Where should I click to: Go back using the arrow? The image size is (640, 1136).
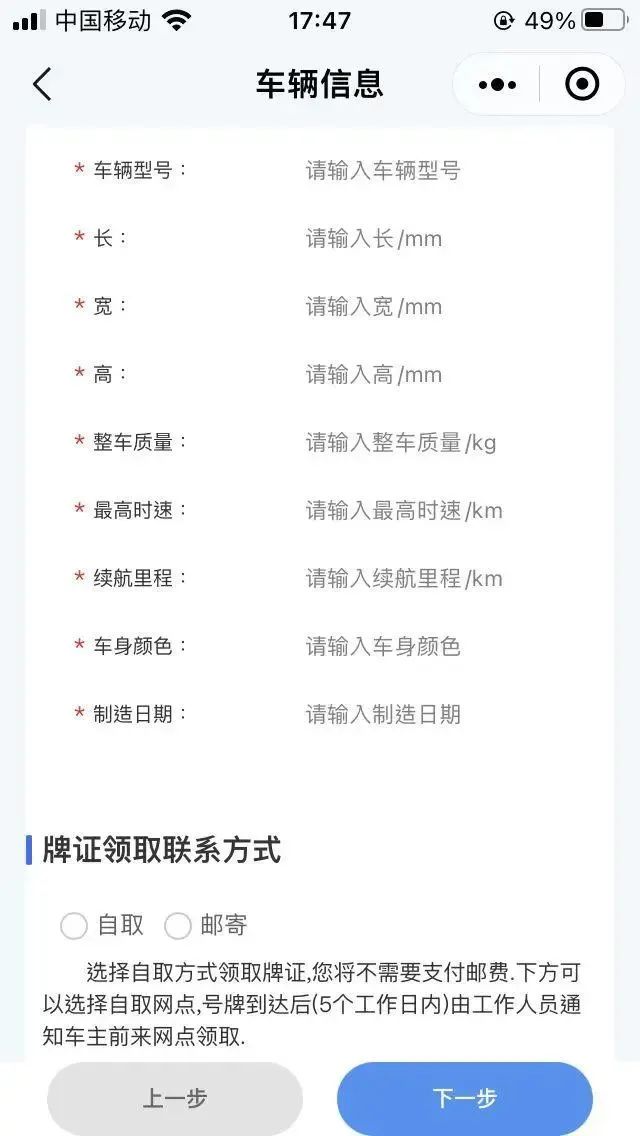coord(42,84)
